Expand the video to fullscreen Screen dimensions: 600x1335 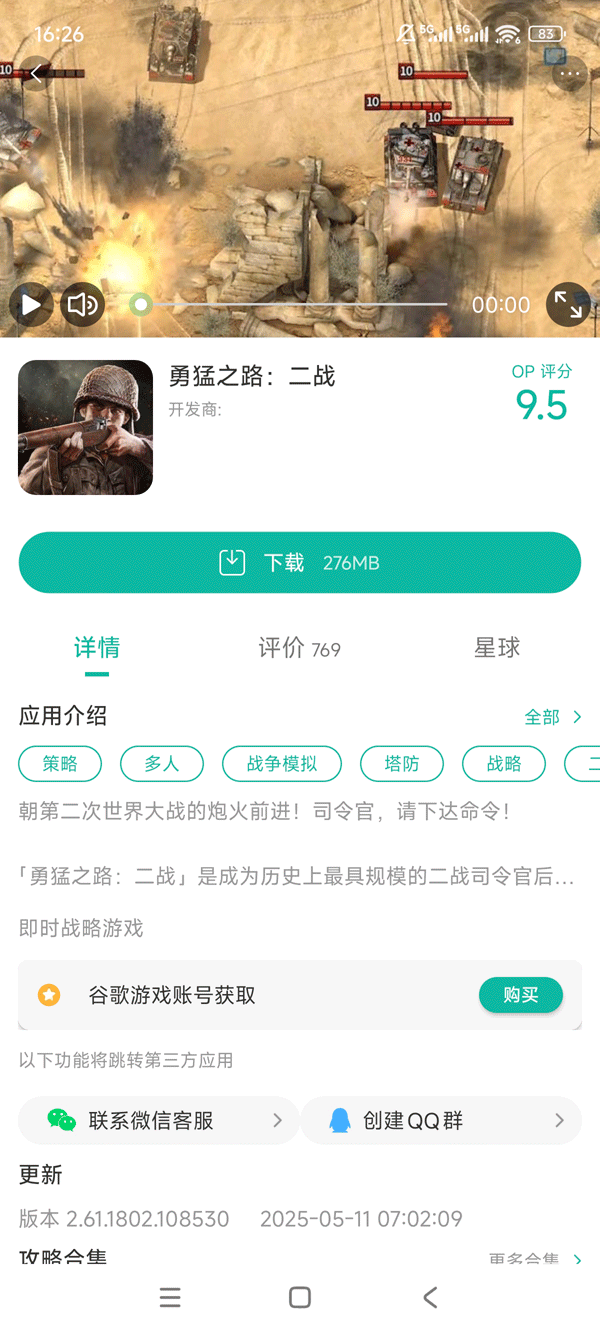[x=567, y=304]
